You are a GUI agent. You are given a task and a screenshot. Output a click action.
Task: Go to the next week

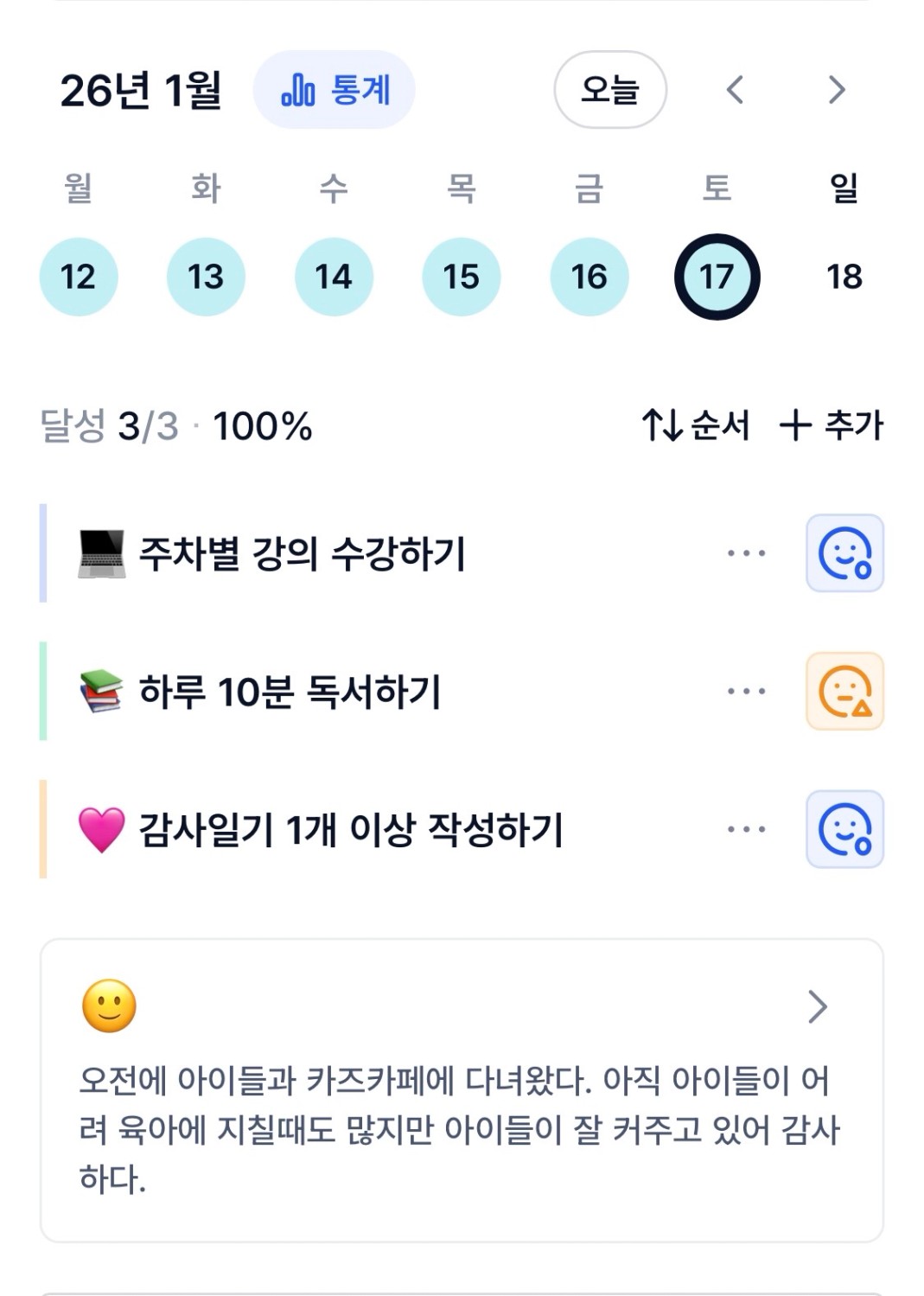point(836,90)
